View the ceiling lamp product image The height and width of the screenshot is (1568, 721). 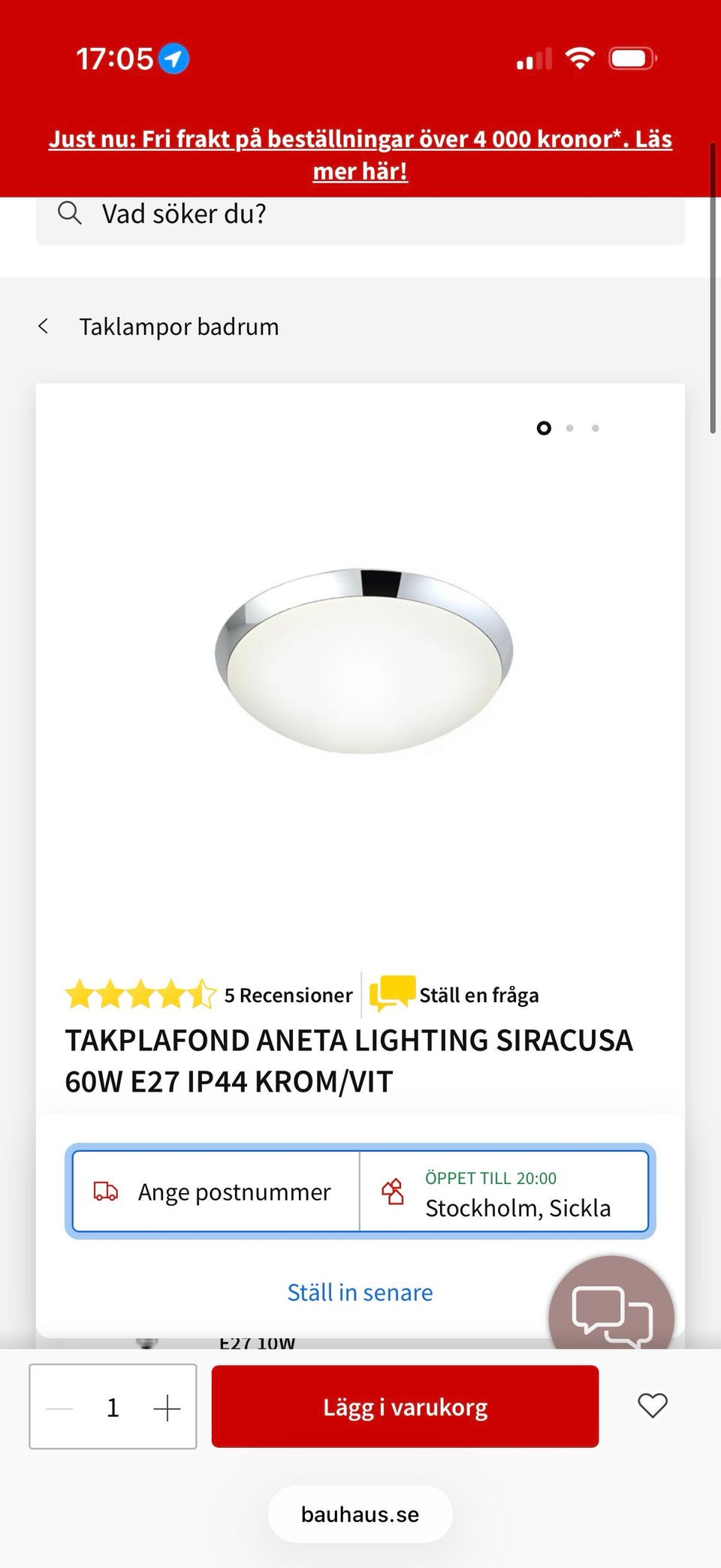(x=364, y=661)
